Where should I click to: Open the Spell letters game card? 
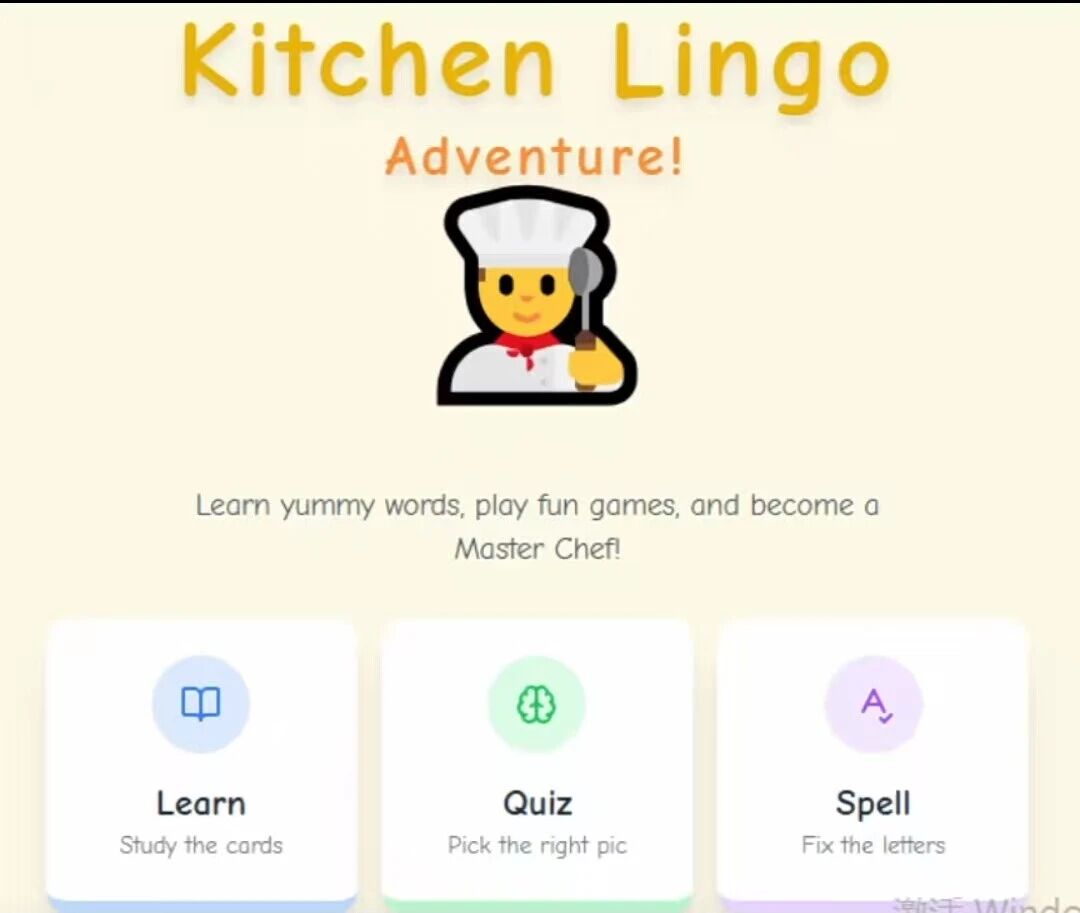(873, 760)
